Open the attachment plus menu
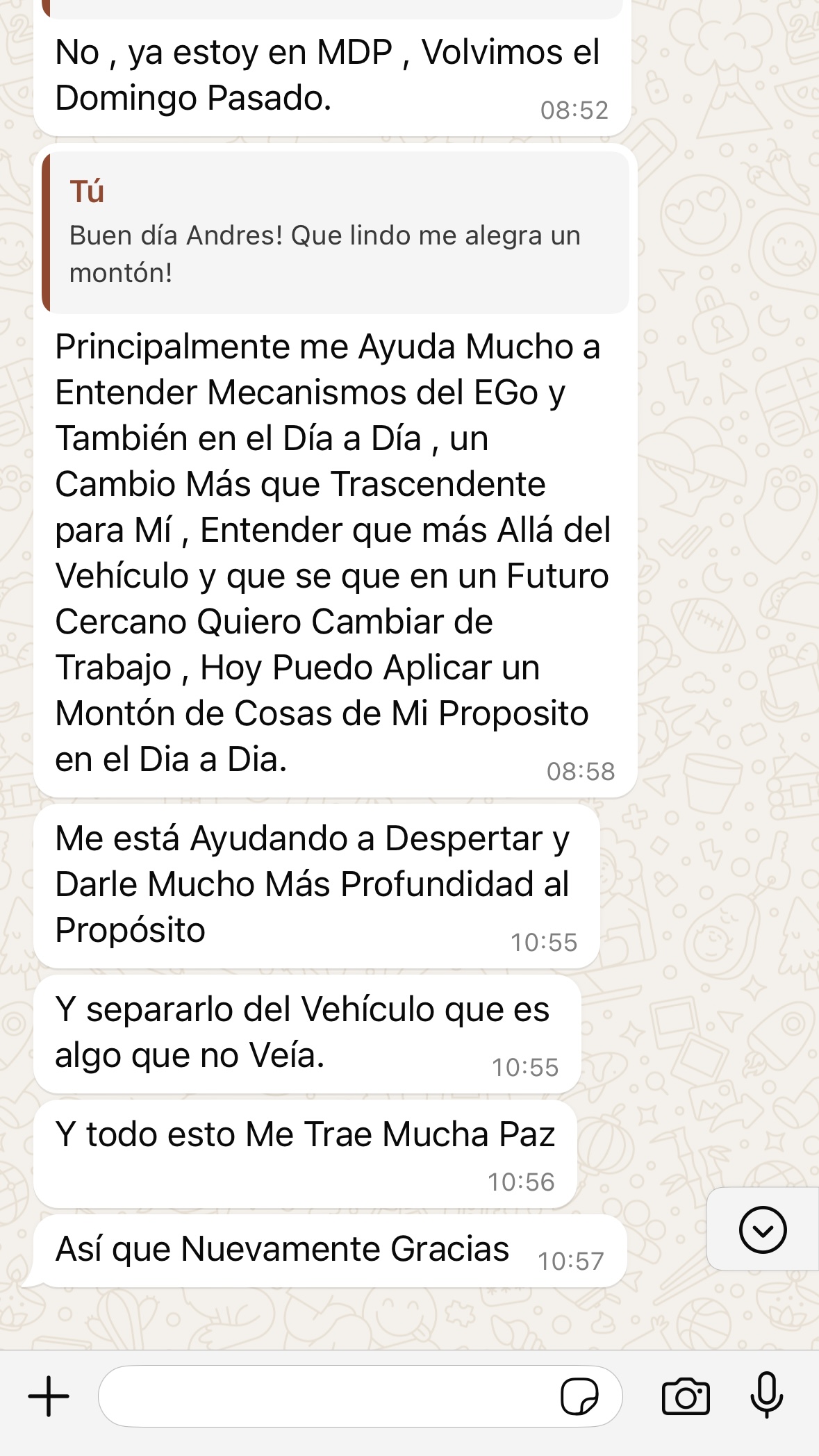The height and width of the screenshot is (1456, 819). pos(49,1396)
